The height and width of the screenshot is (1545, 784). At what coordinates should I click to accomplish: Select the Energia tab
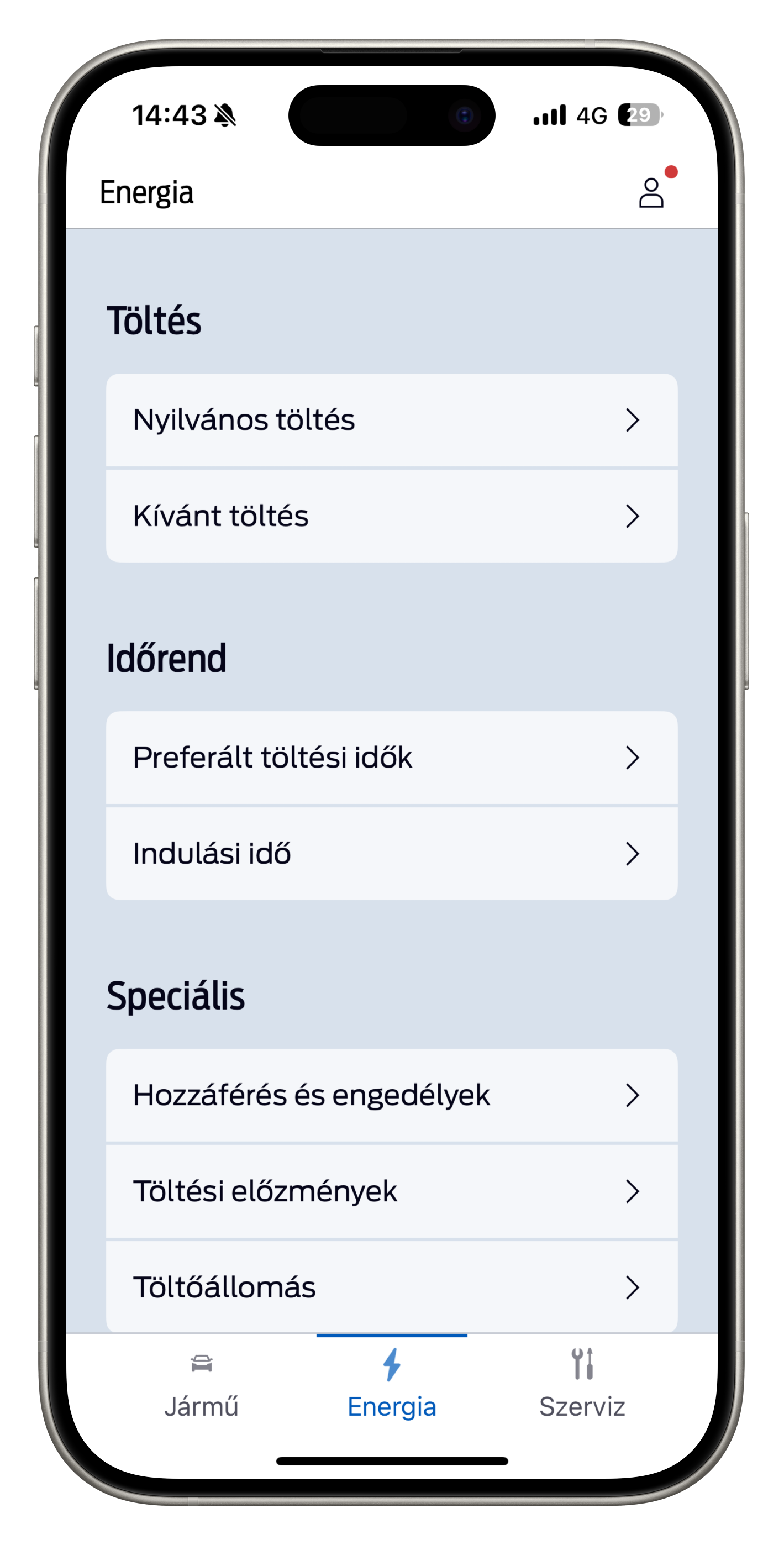coord(392,1384)
